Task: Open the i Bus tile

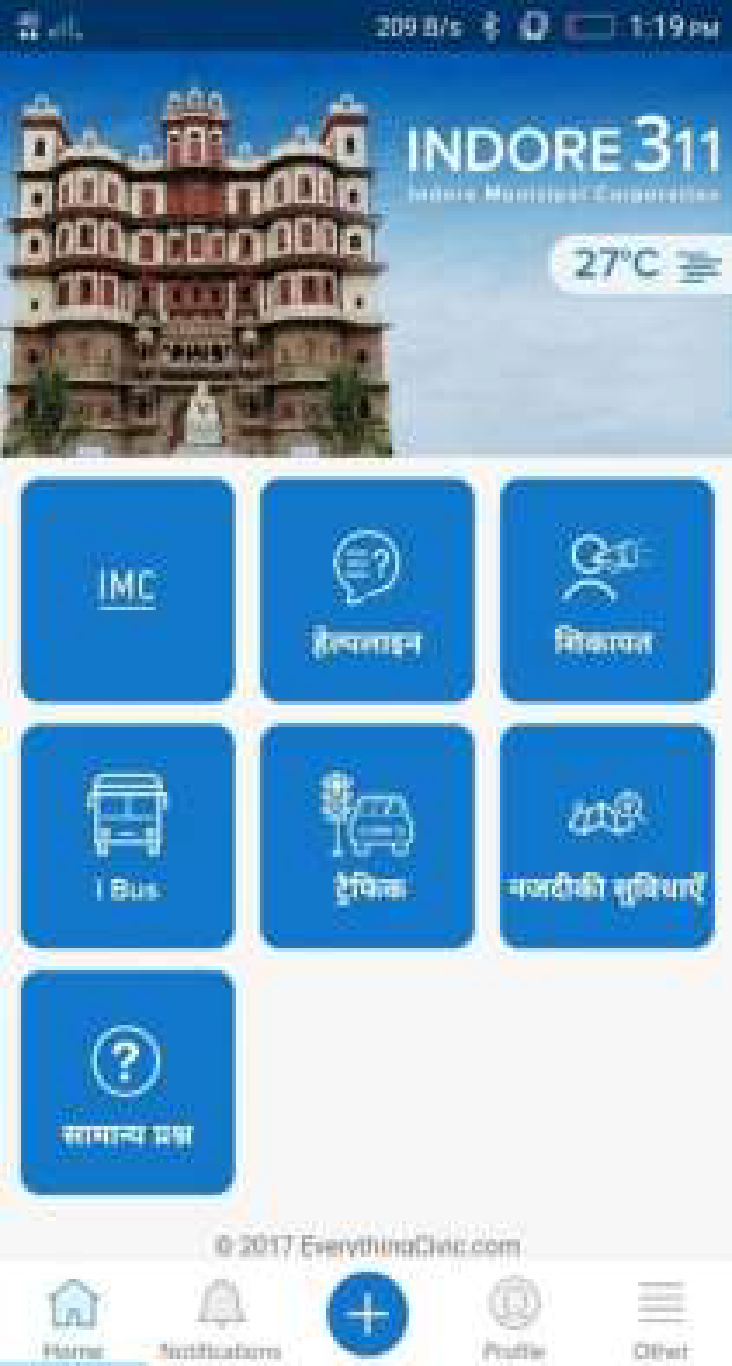Action: [x=127, y=836]
